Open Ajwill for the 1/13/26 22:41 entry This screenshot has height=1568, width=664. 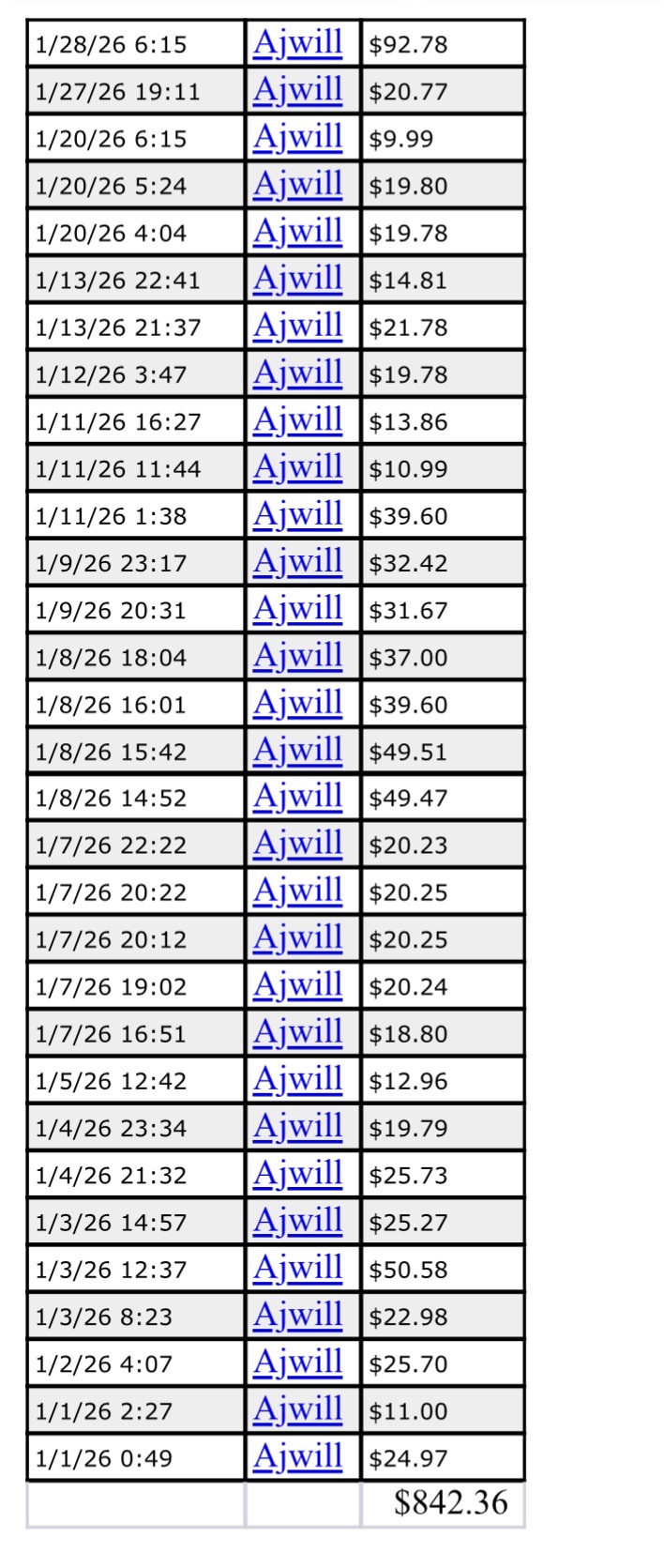(x=298, y=279)
